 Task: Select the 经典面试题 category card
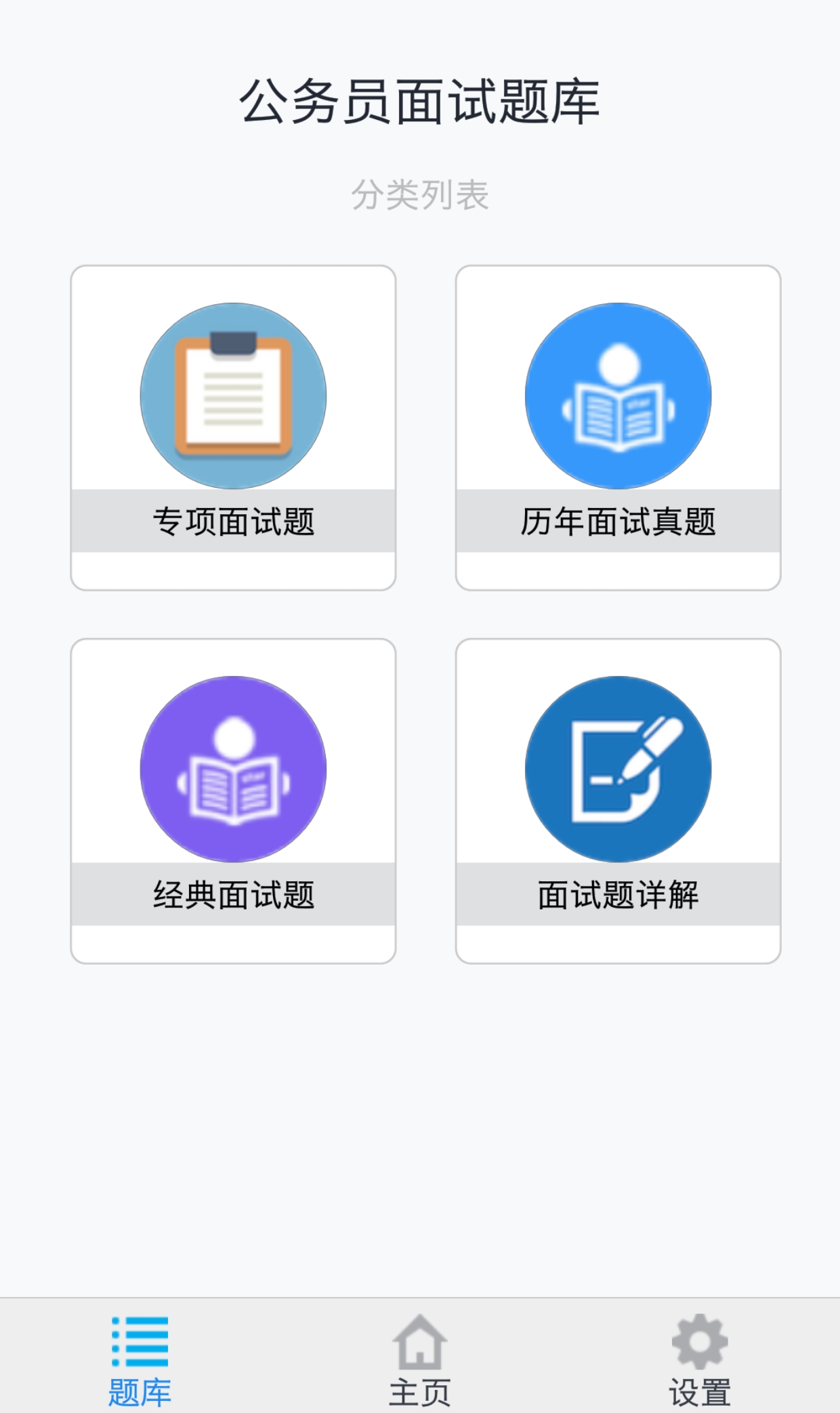coord(233,801)
